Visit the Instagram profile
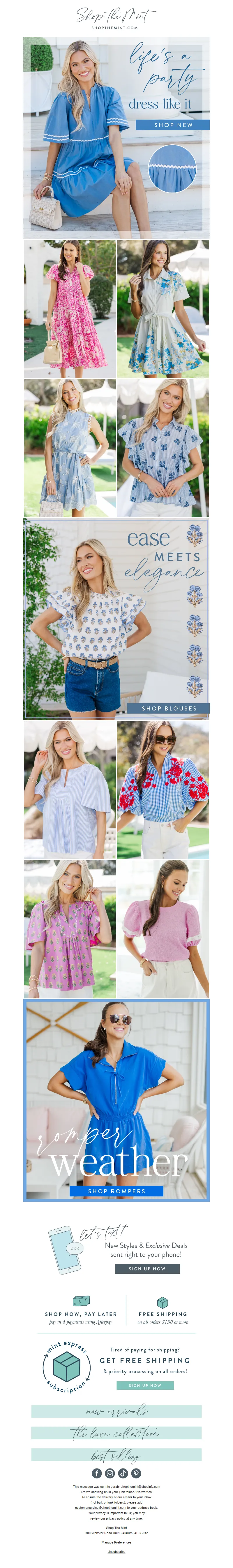The width and height of the screenshot is (233, 1568). coord(110,1473)
